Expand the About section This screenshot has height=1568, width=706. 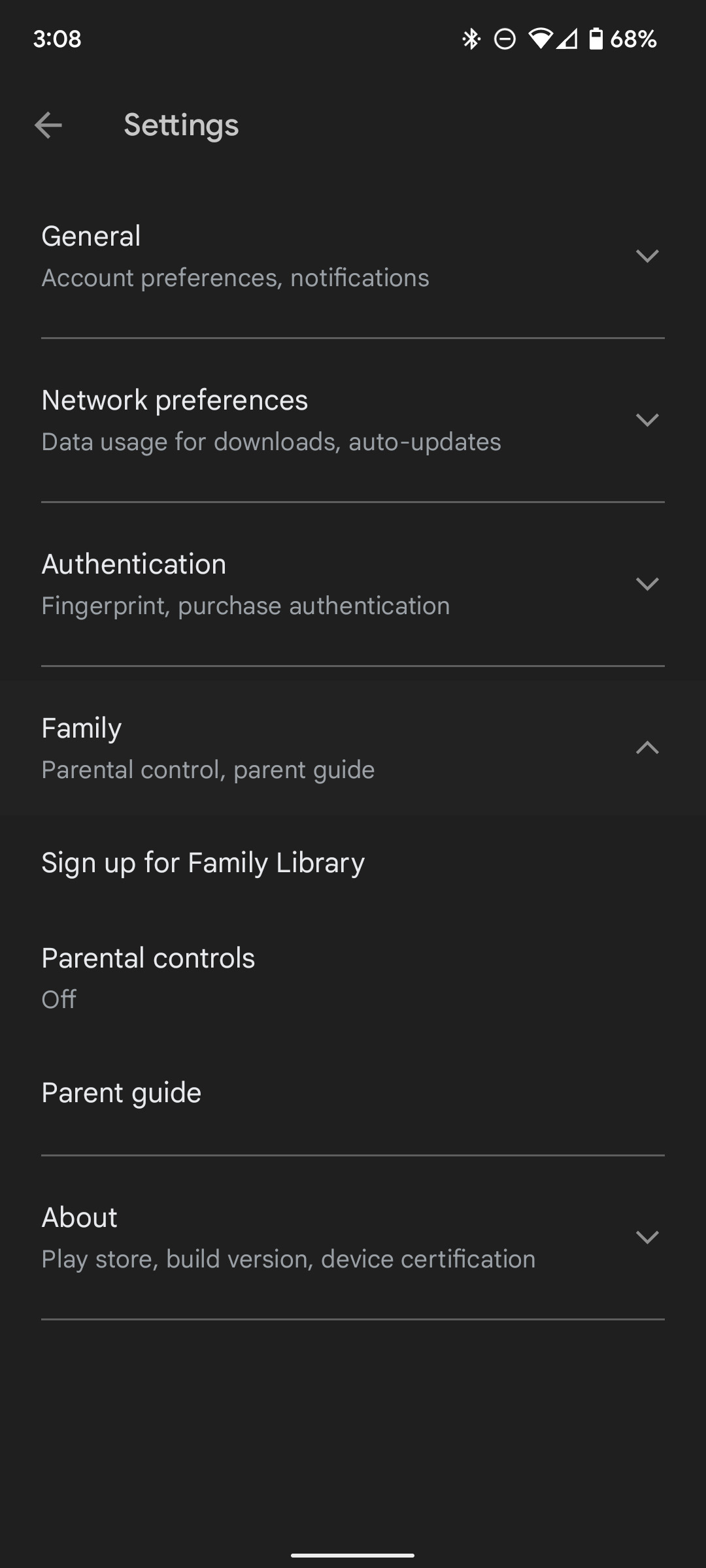353,1237
